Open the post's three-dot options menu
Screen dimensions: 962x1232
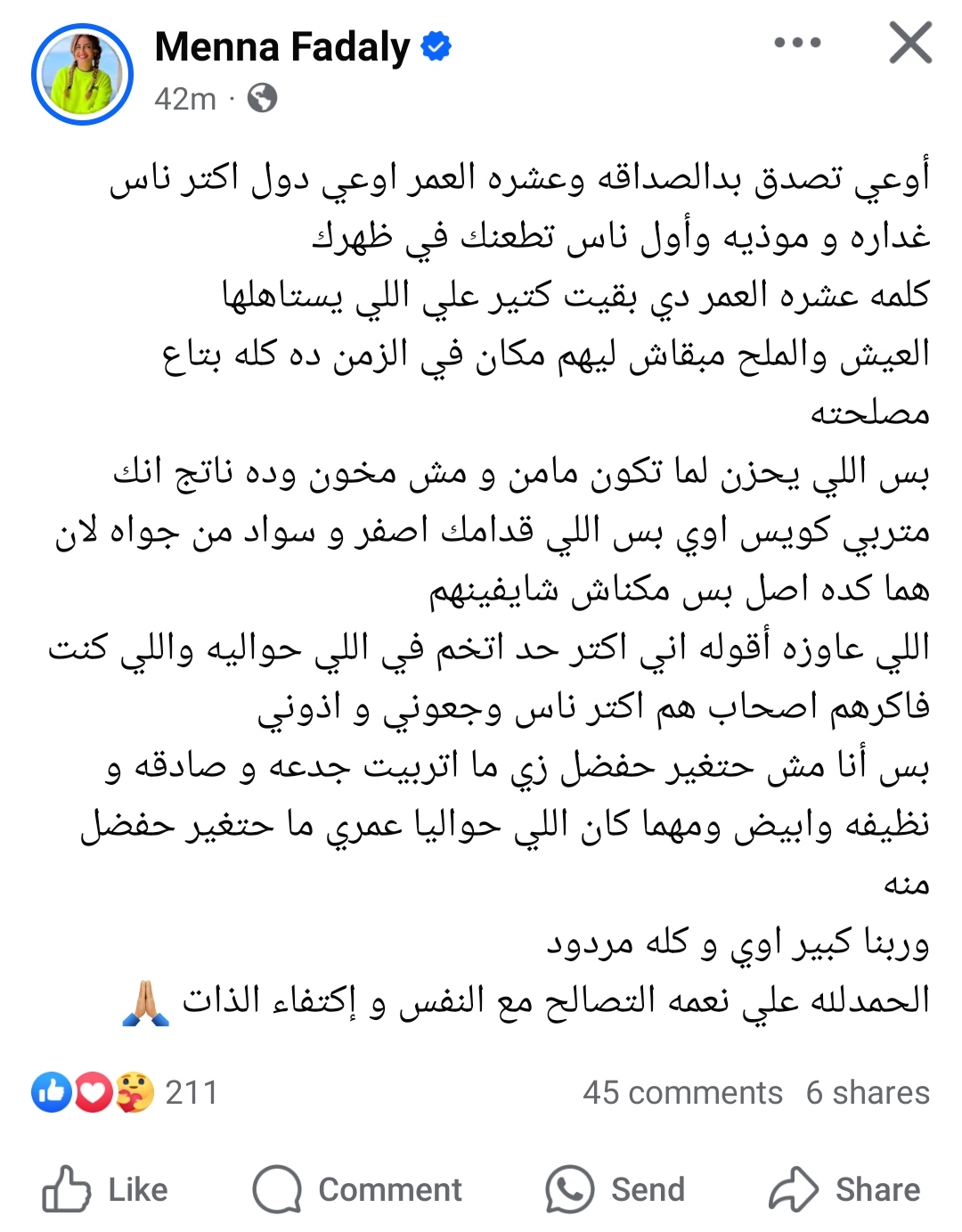coord(797,43)
